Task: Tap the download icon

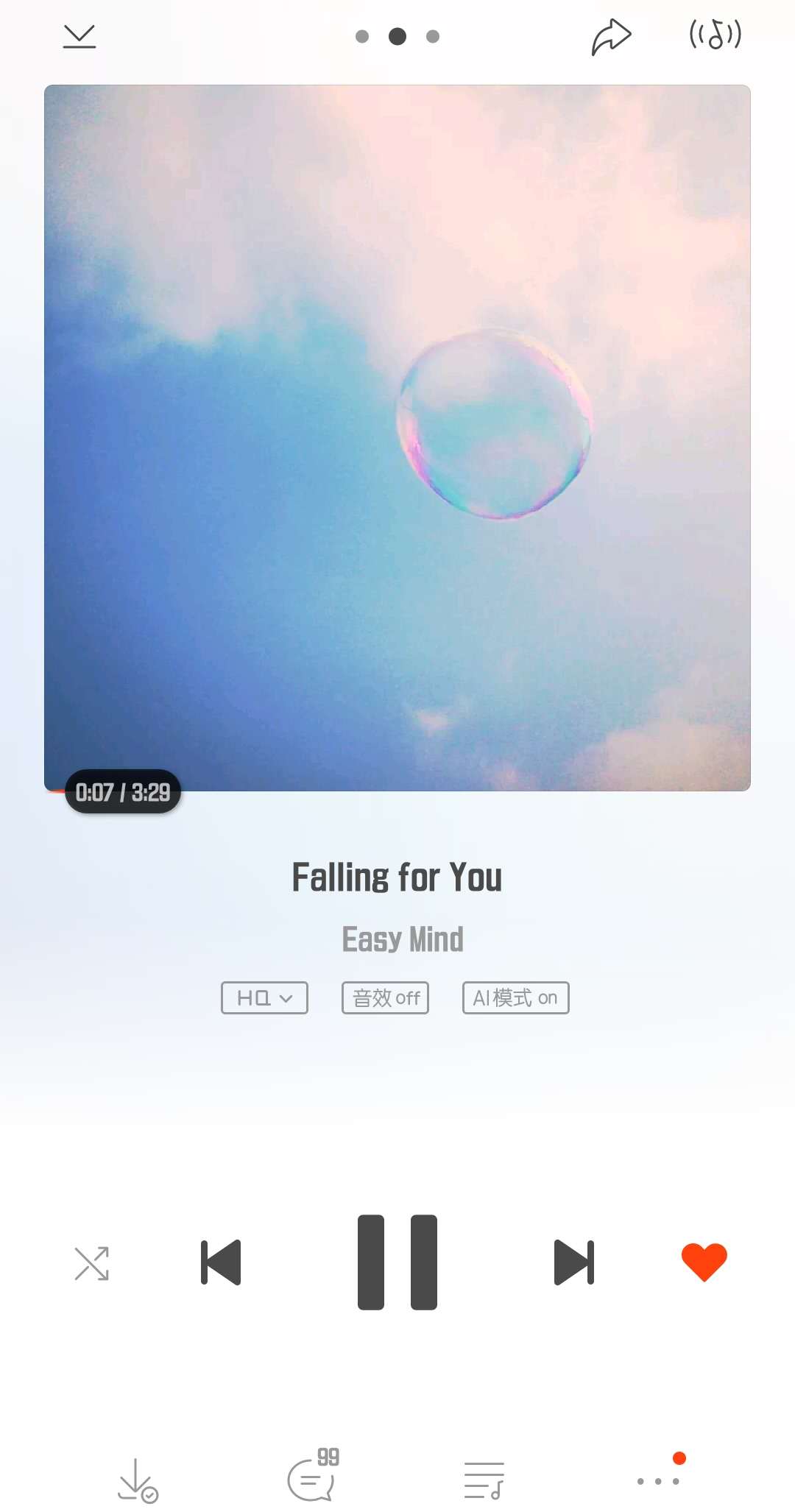Action: pyautogui.click(x=138, y=1480)
